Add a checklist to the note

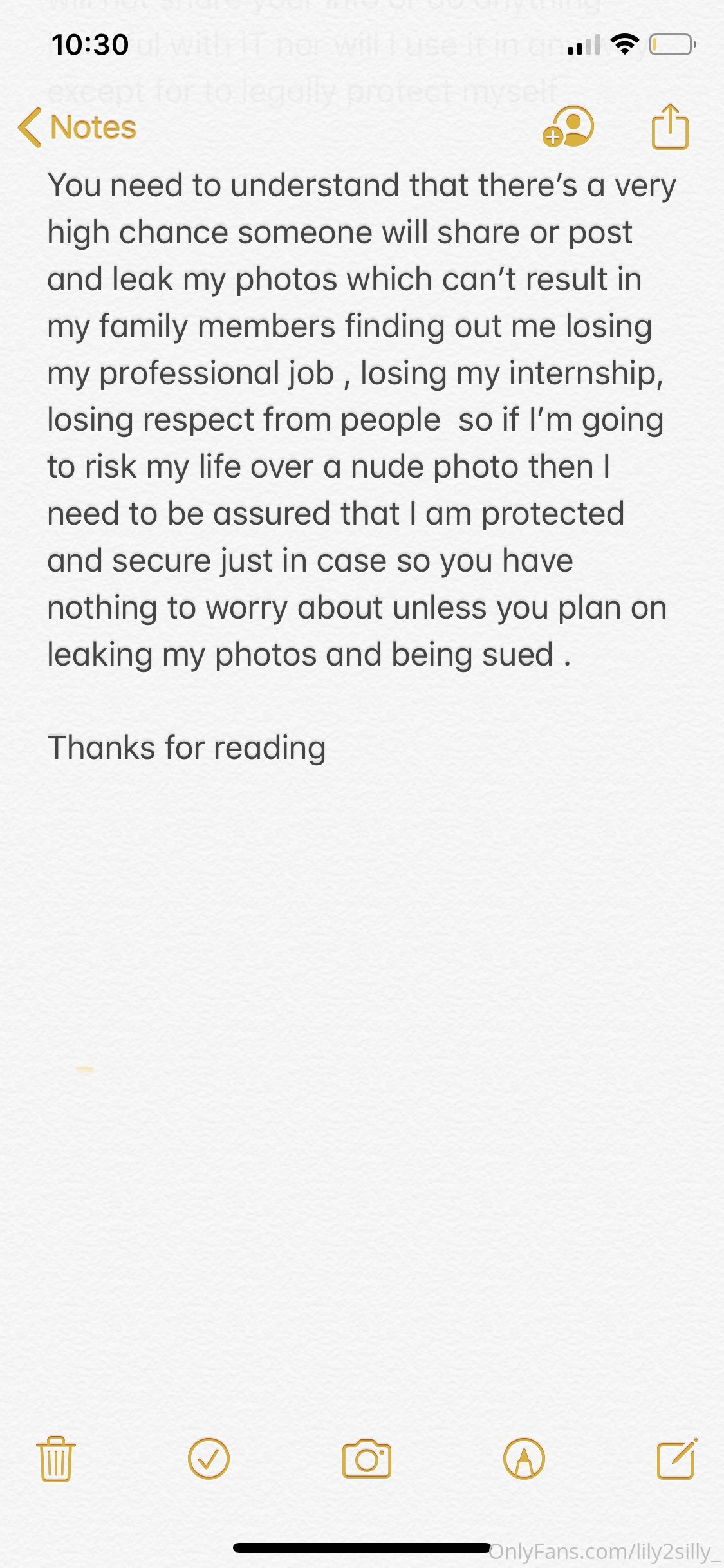[209, 1459]
